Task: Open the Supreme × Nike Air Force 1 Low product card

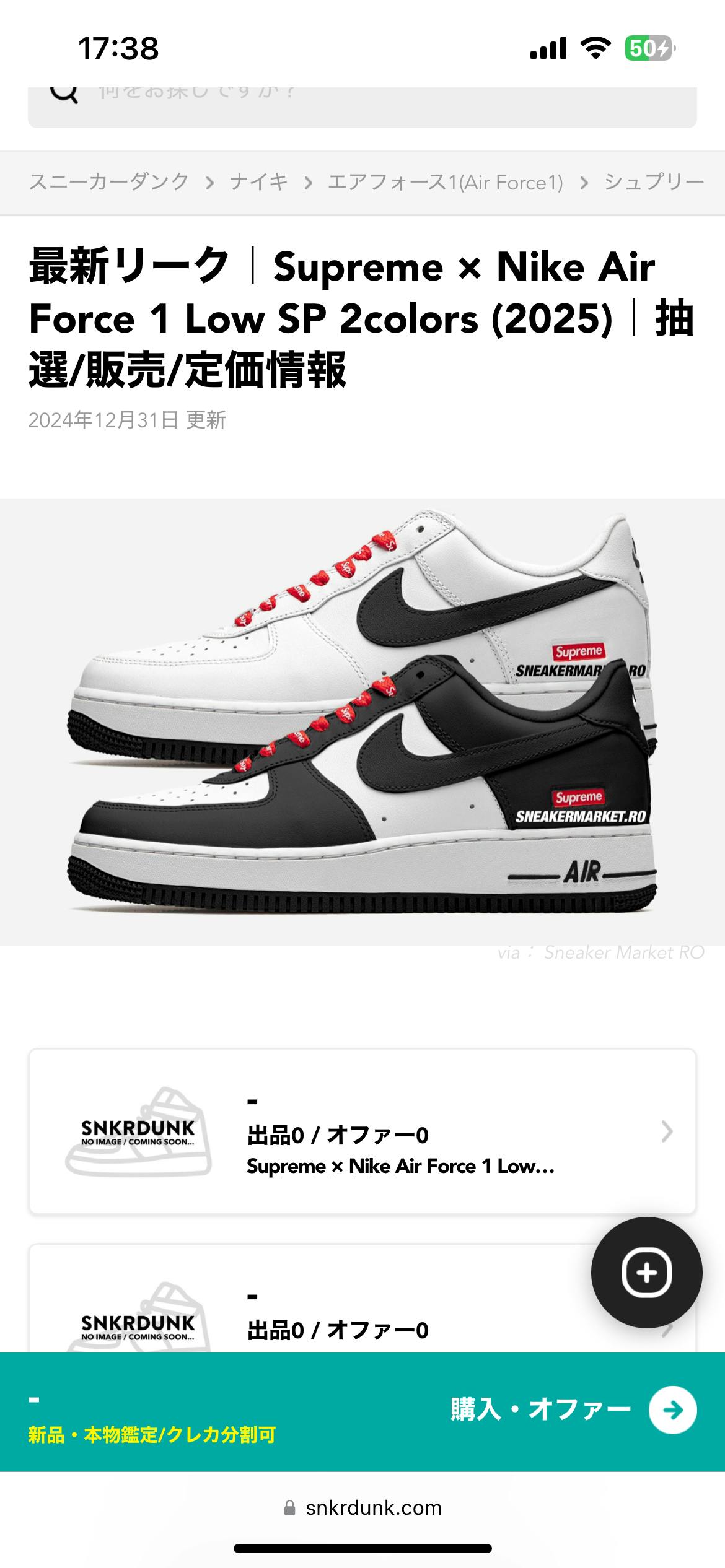Action: tap(362, 1131)
